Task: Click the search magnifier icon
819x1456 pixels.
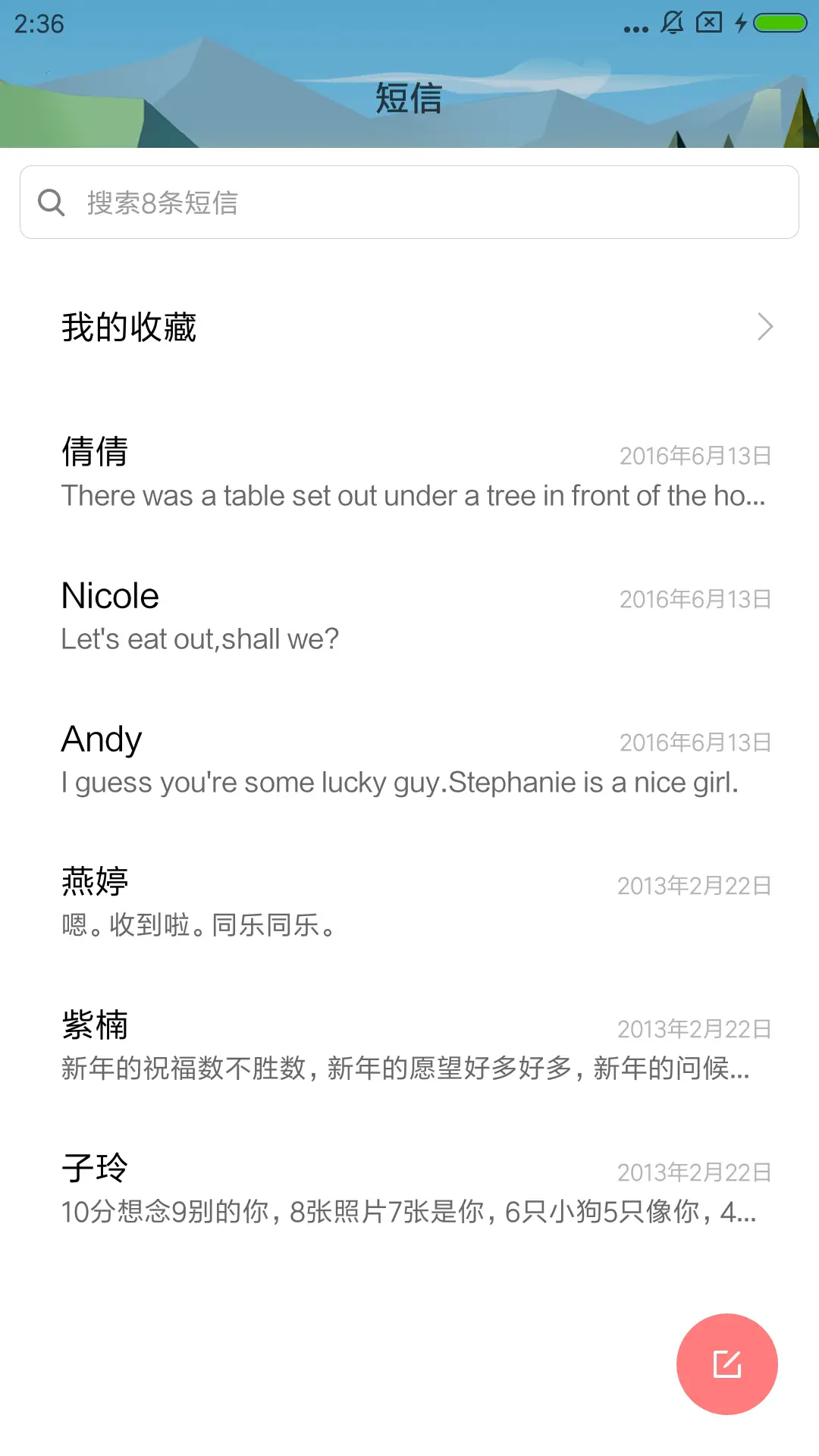Action: (51, 201)
